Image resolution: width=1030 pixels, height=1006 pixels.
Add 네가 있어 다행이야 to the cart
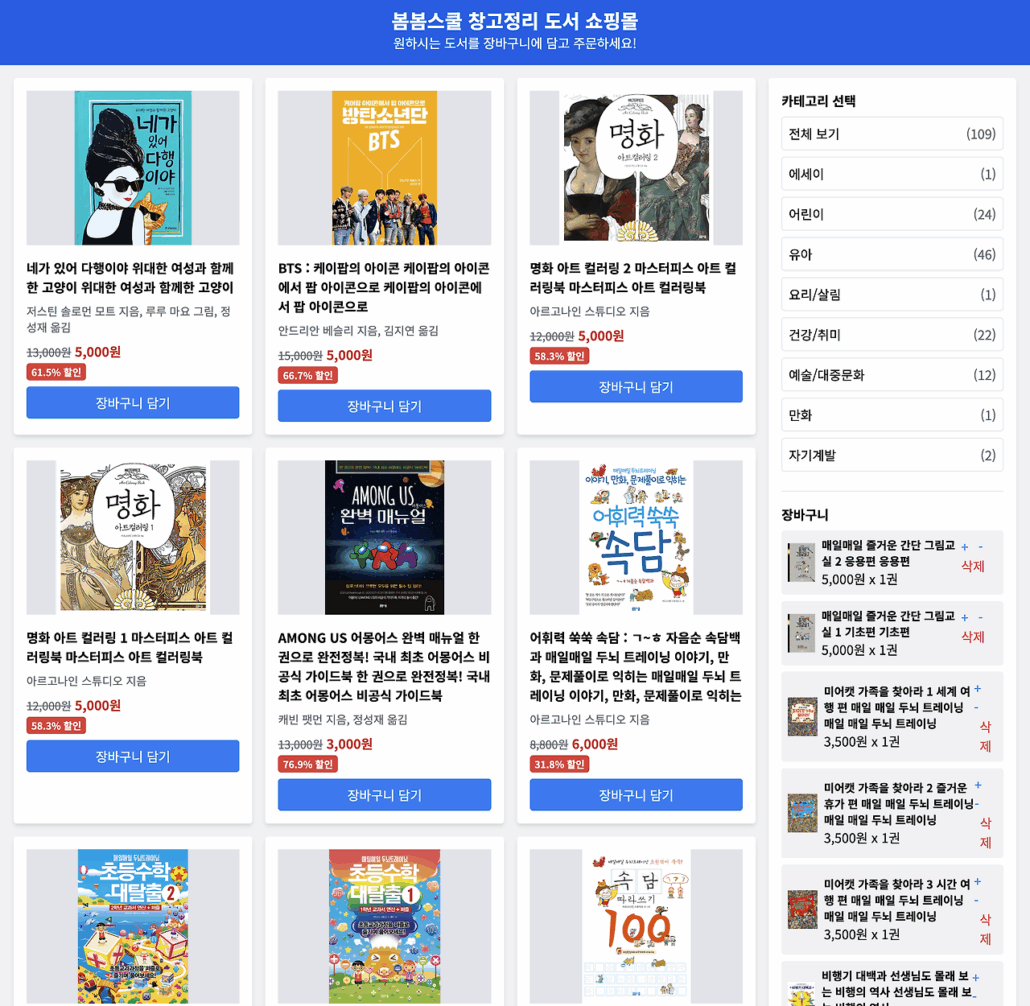point(132,403)
